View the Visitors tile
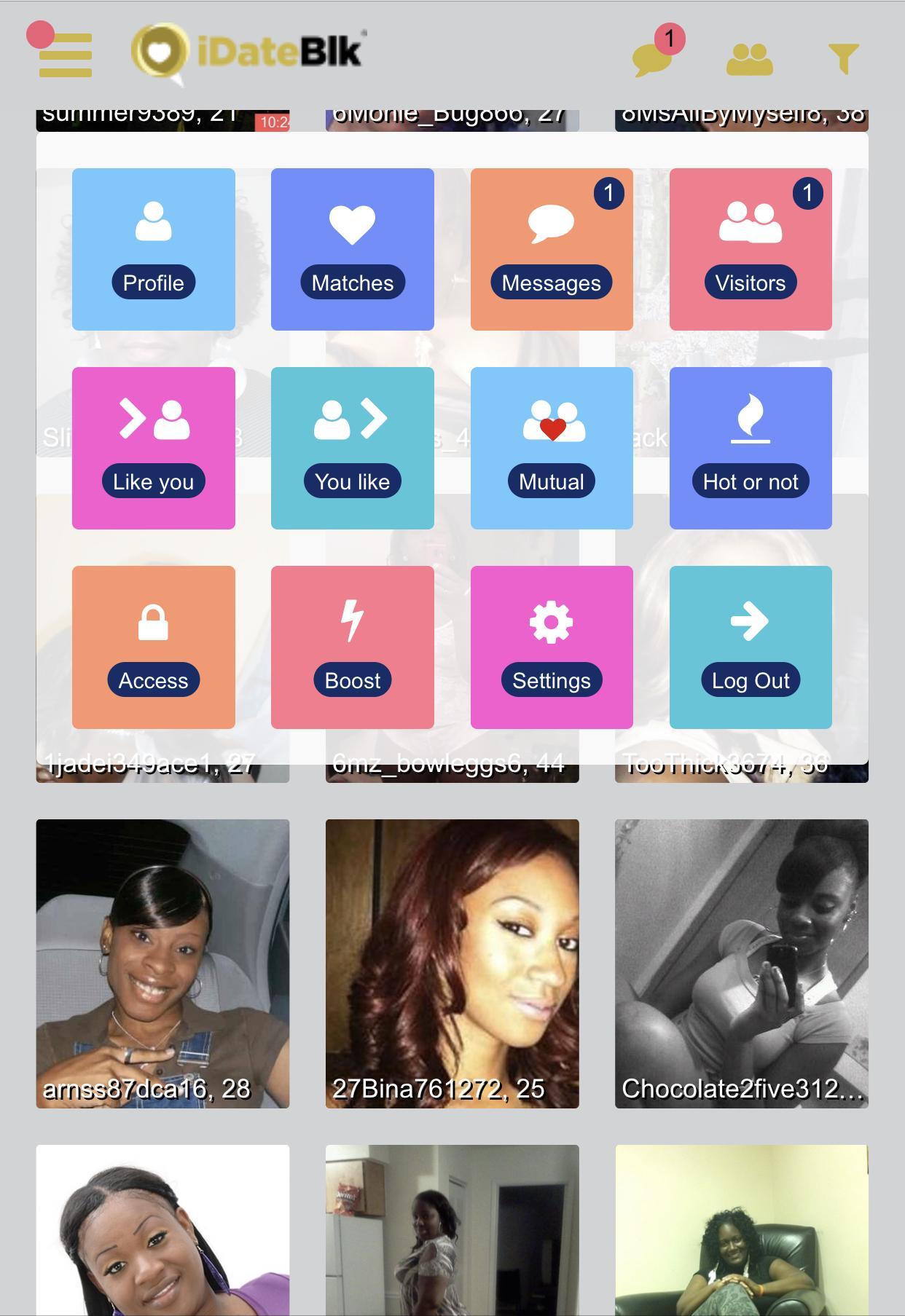 click(750, 249)
